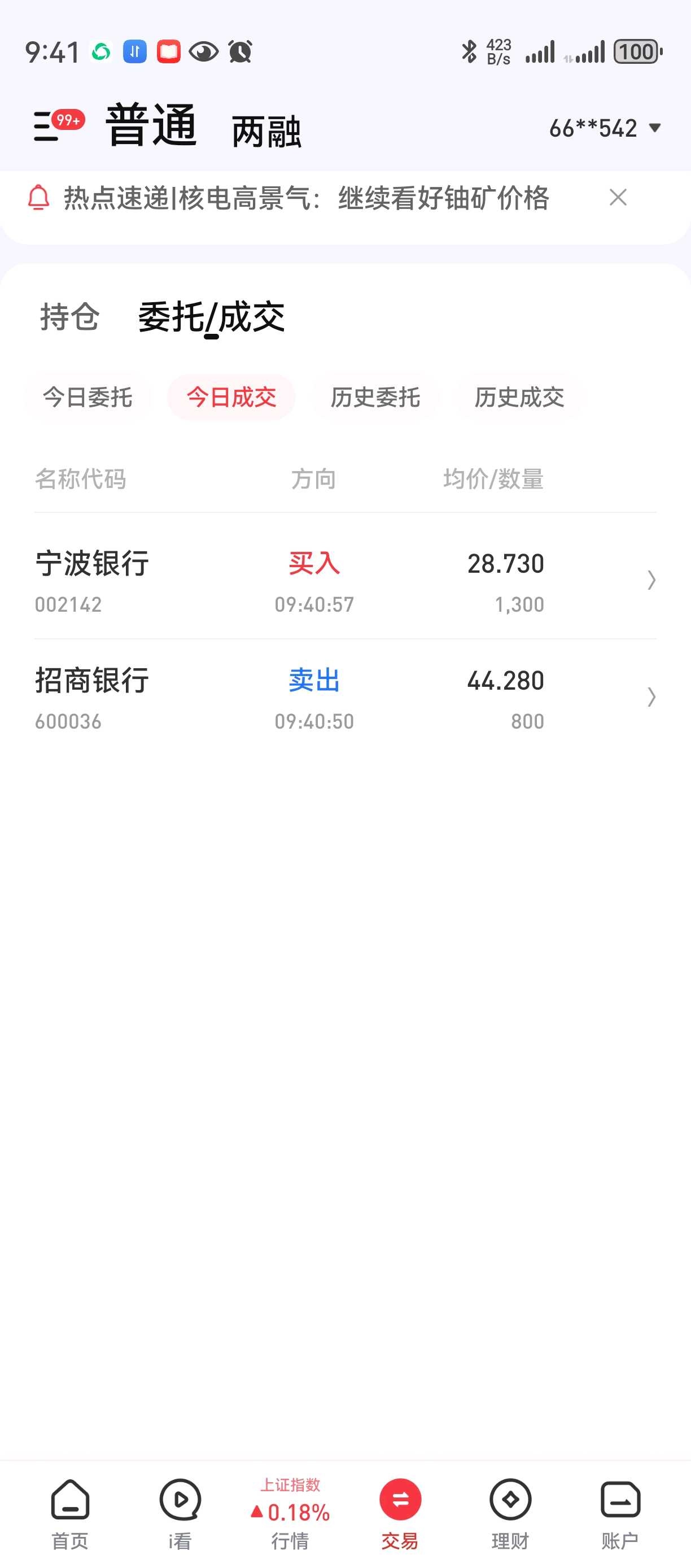Screen dimensions: 691x1568
Task: Open the menu with the 99+ badge
Action: point(58,125)
